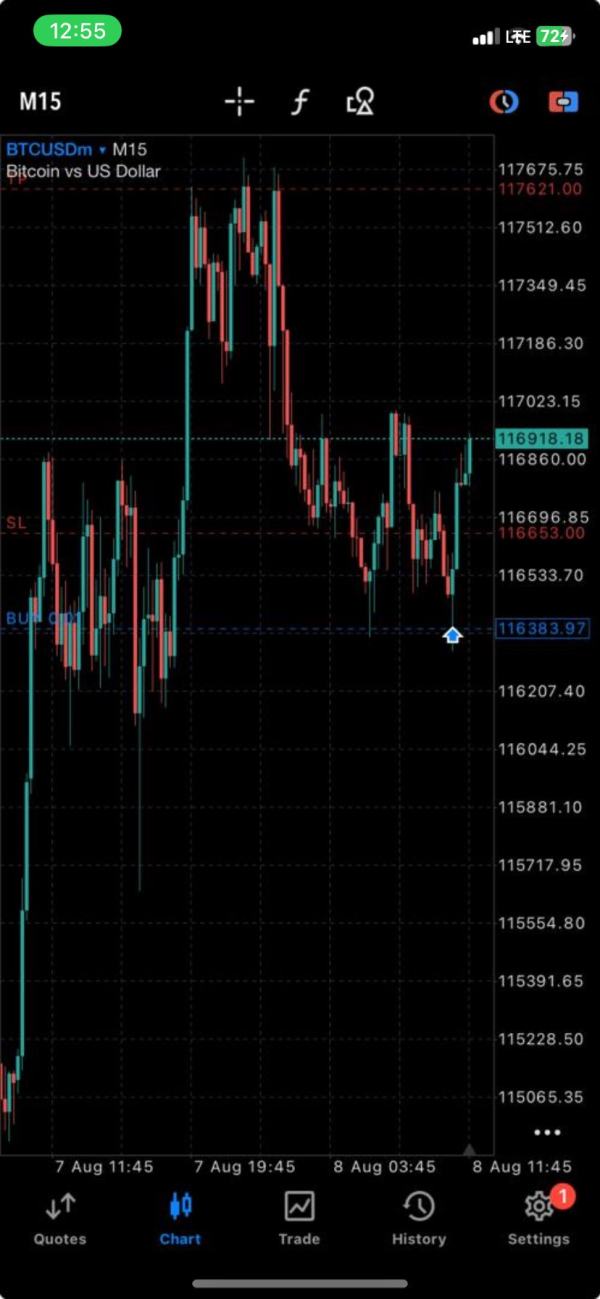Change the M15 timeframe selector

tap(40, 102)
